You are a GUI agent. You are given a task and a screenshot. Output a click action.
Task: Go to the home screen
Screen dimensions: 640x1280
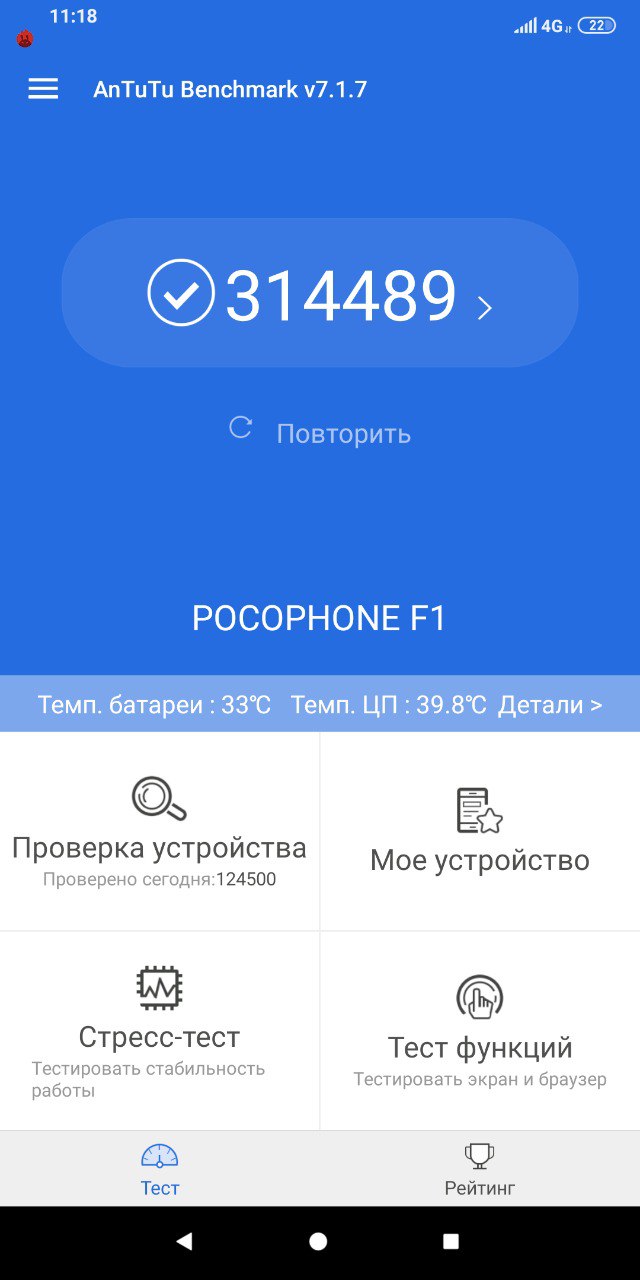(318, 1241)
